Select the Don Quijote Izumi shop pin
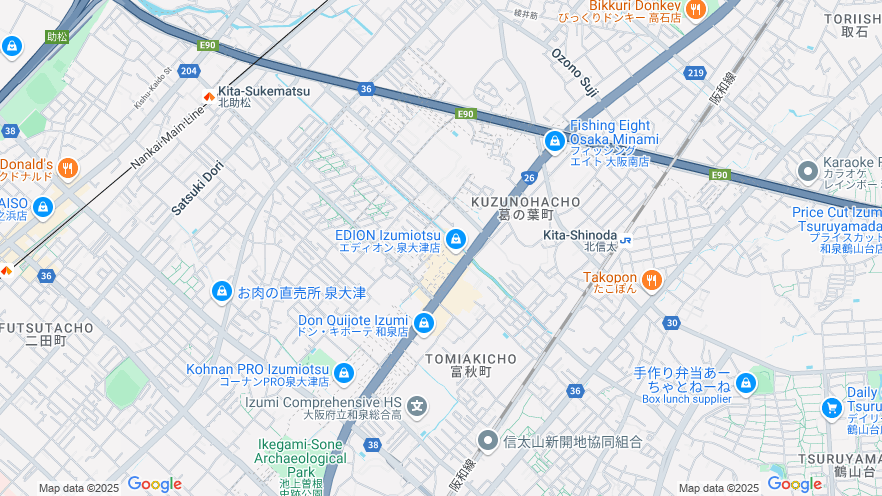Viewport: 882px width, 496px height. pyautogui.click(x=424, y=323)
